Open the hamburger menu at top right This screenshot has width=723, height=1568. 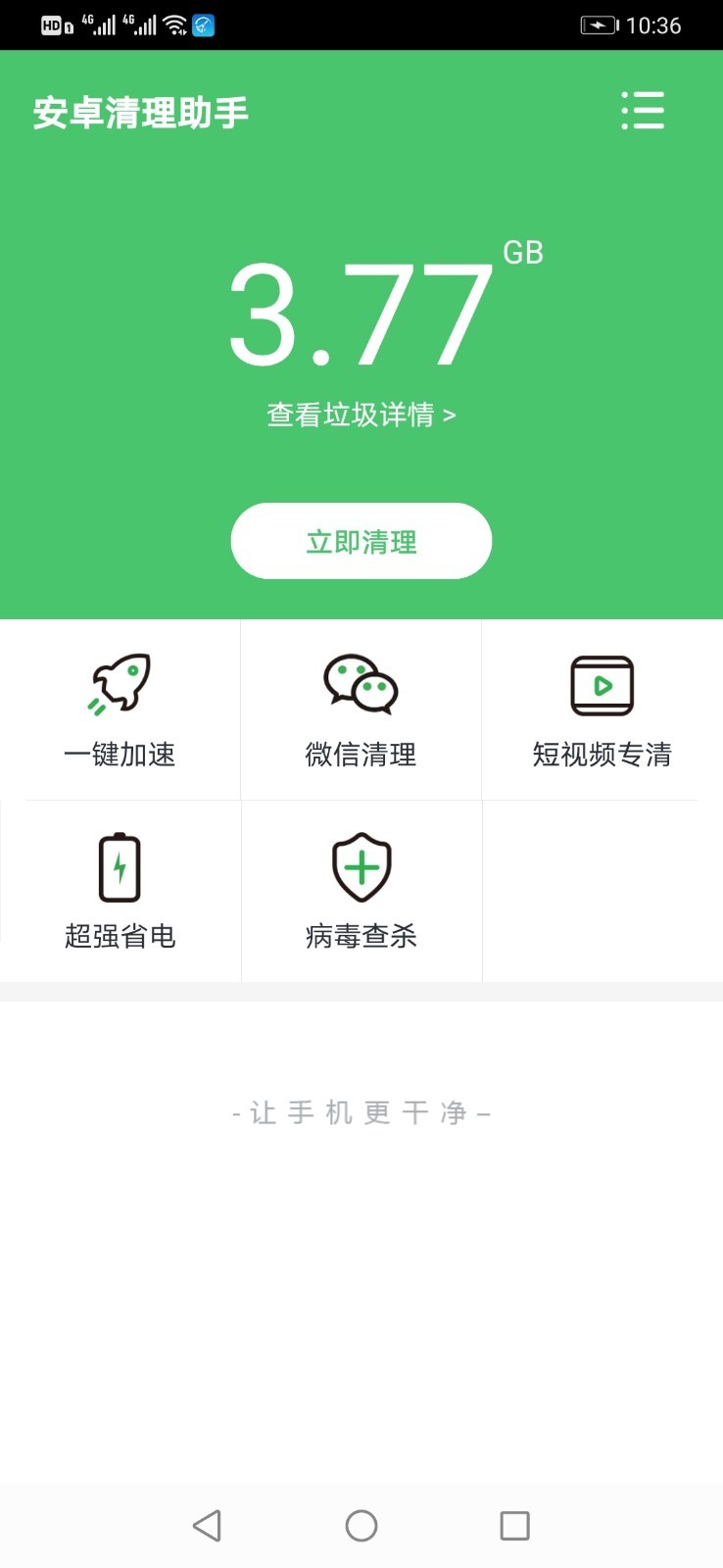(643, 112)
